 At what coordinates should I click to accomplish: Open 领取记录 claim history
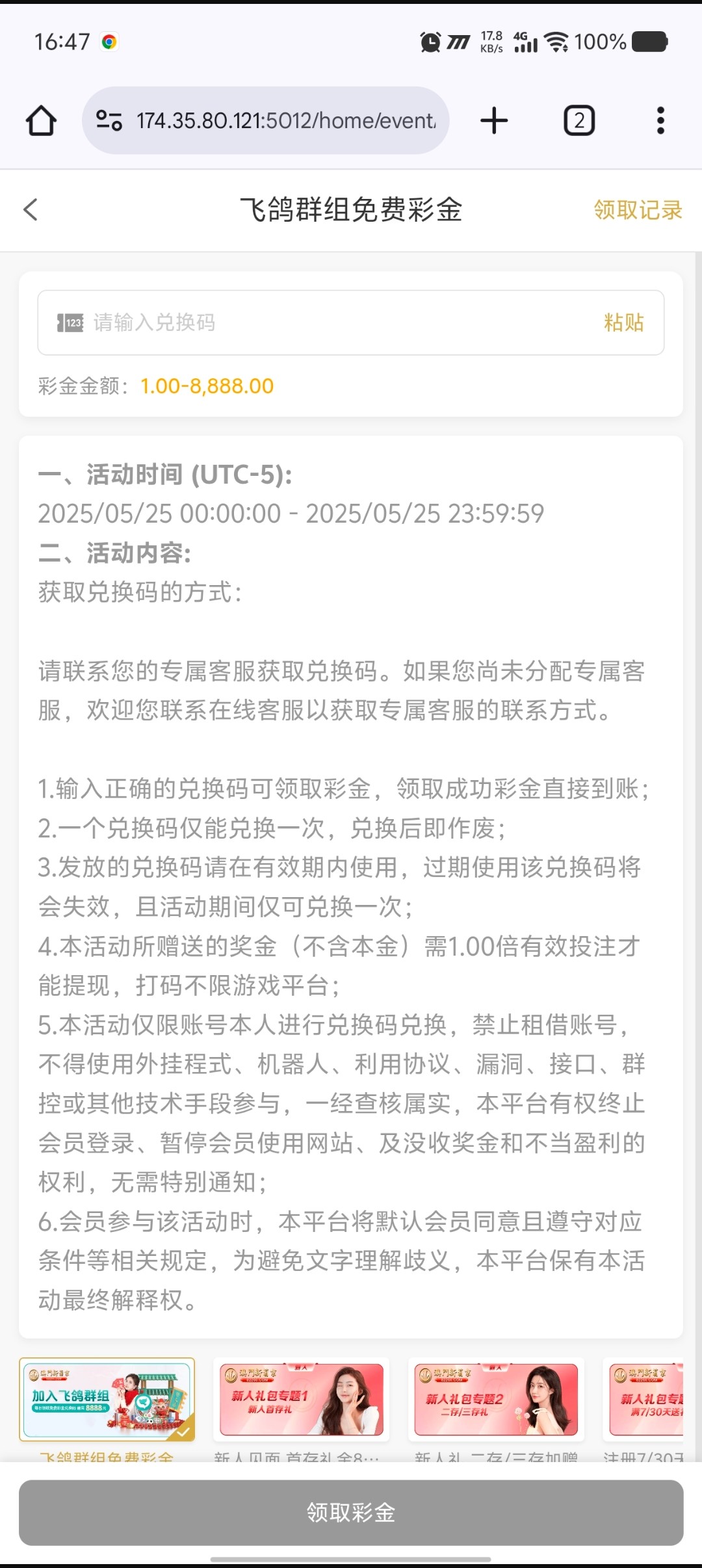pos(638,210)
